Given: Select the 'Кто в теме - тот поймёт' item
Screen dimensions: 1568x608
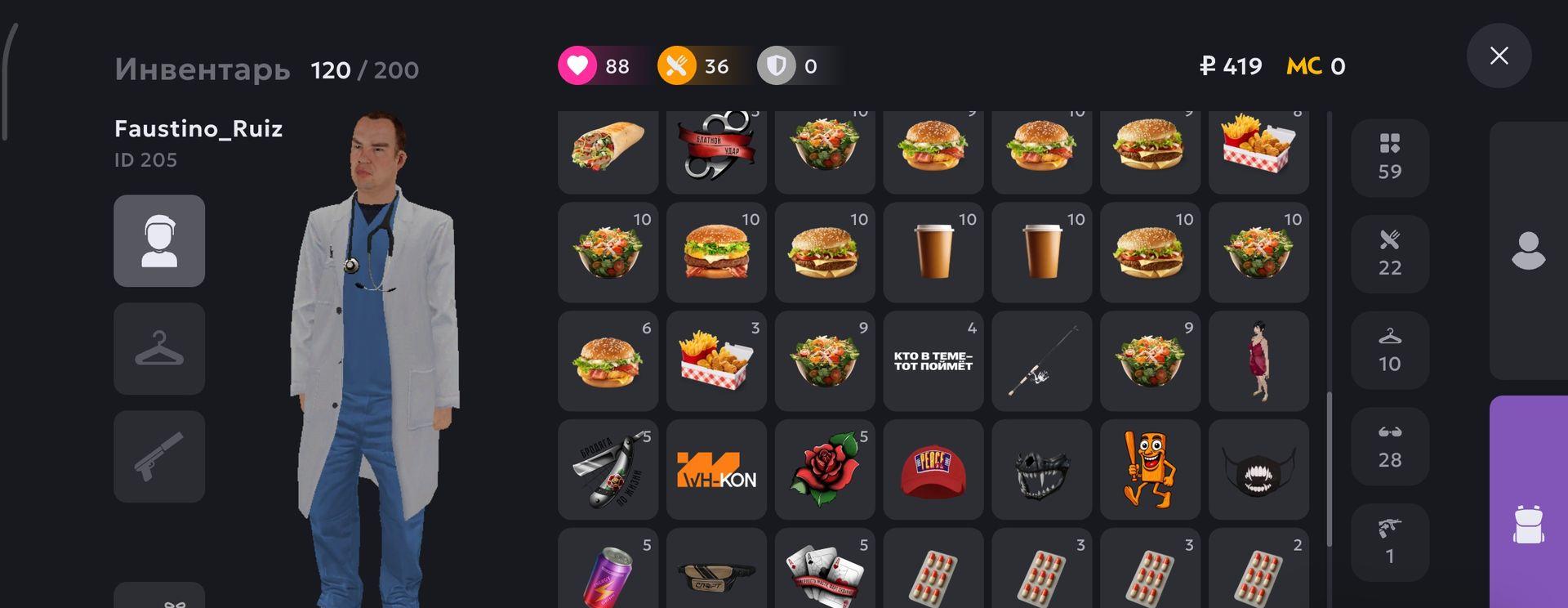Looking at the screenshot, I should coord(933,360).
